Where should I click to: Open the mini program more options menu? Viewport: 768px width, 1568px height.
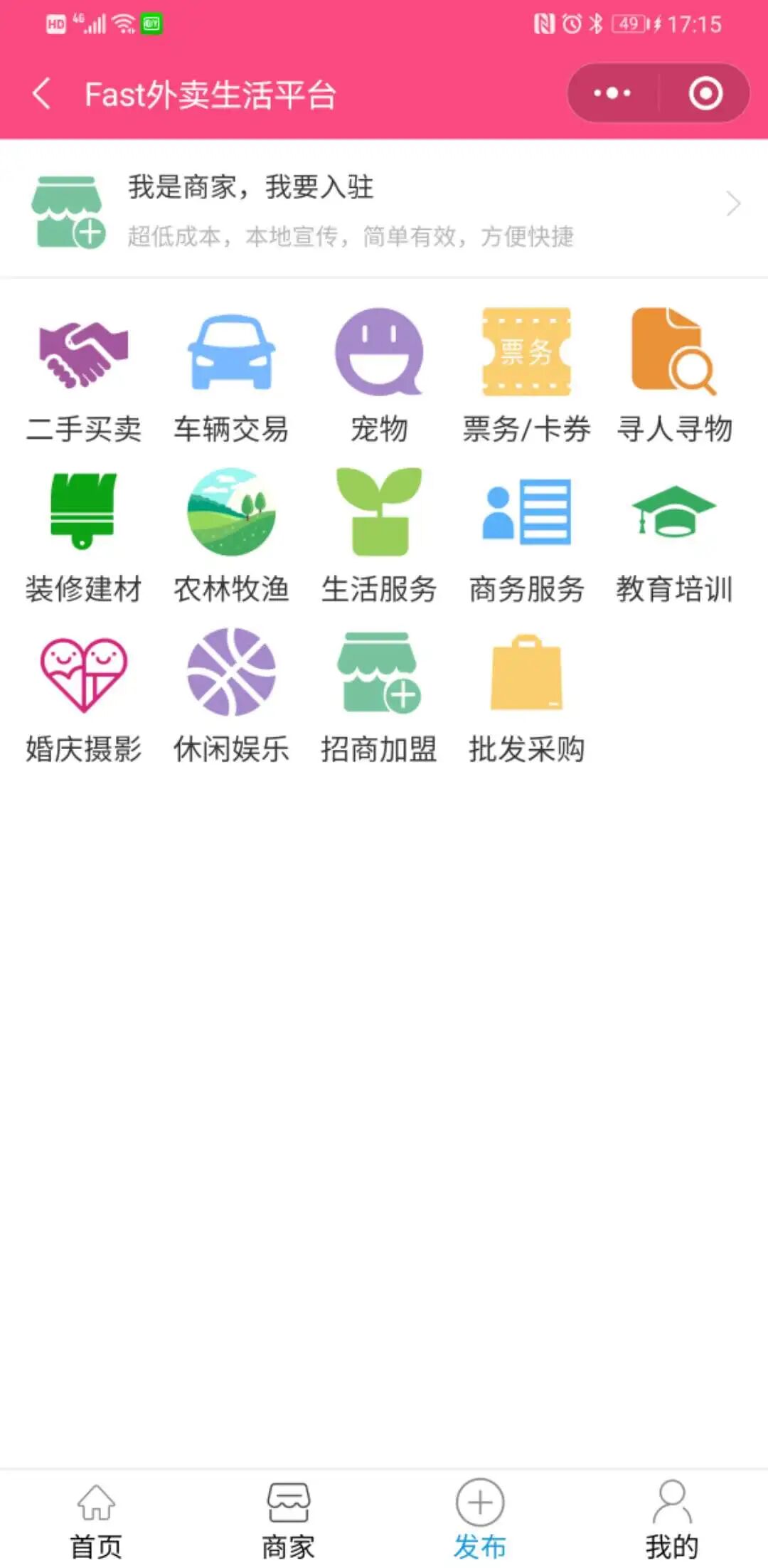[612, 93]
